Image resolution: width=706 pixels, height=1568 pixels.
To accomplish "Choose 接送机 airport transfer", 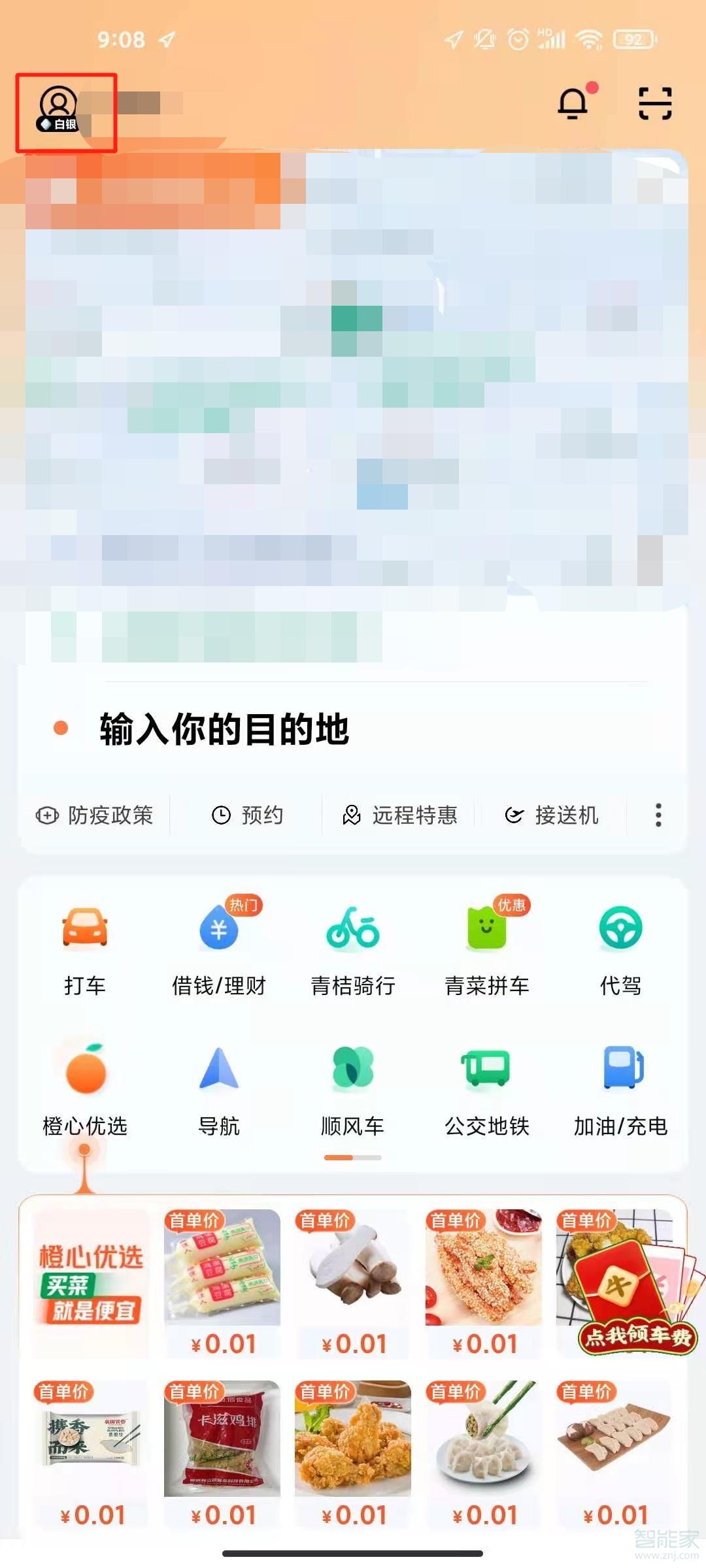I will click(552, 815).
